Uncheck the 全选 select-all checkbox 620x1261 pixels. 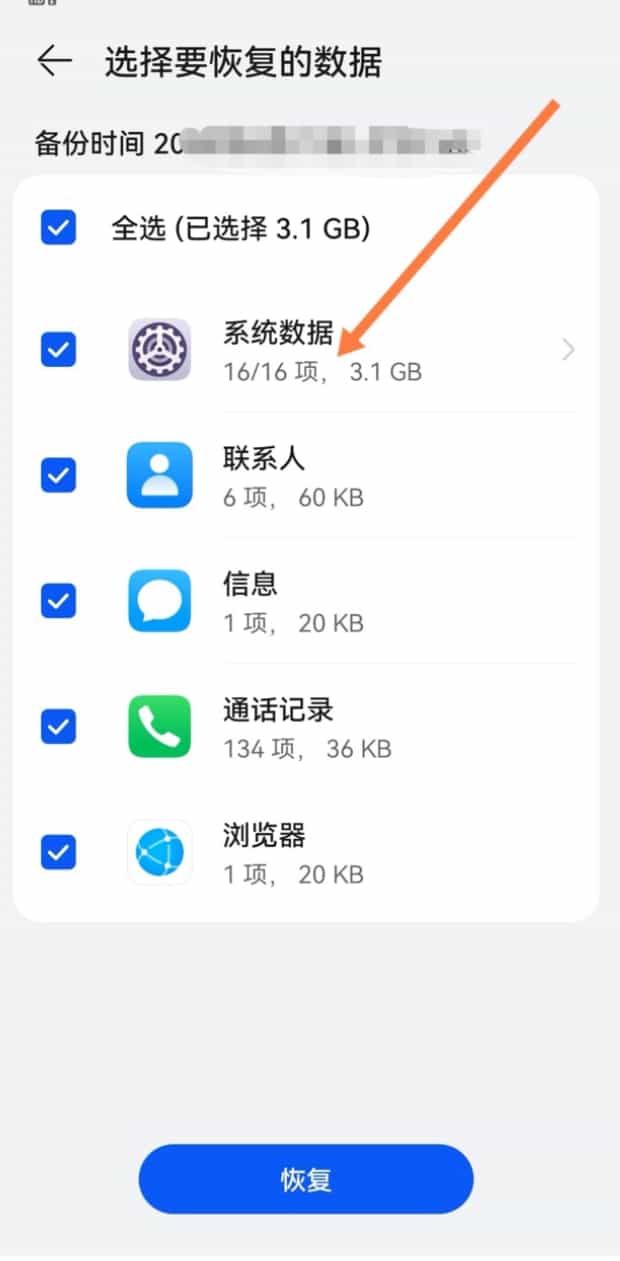[58, 228]
